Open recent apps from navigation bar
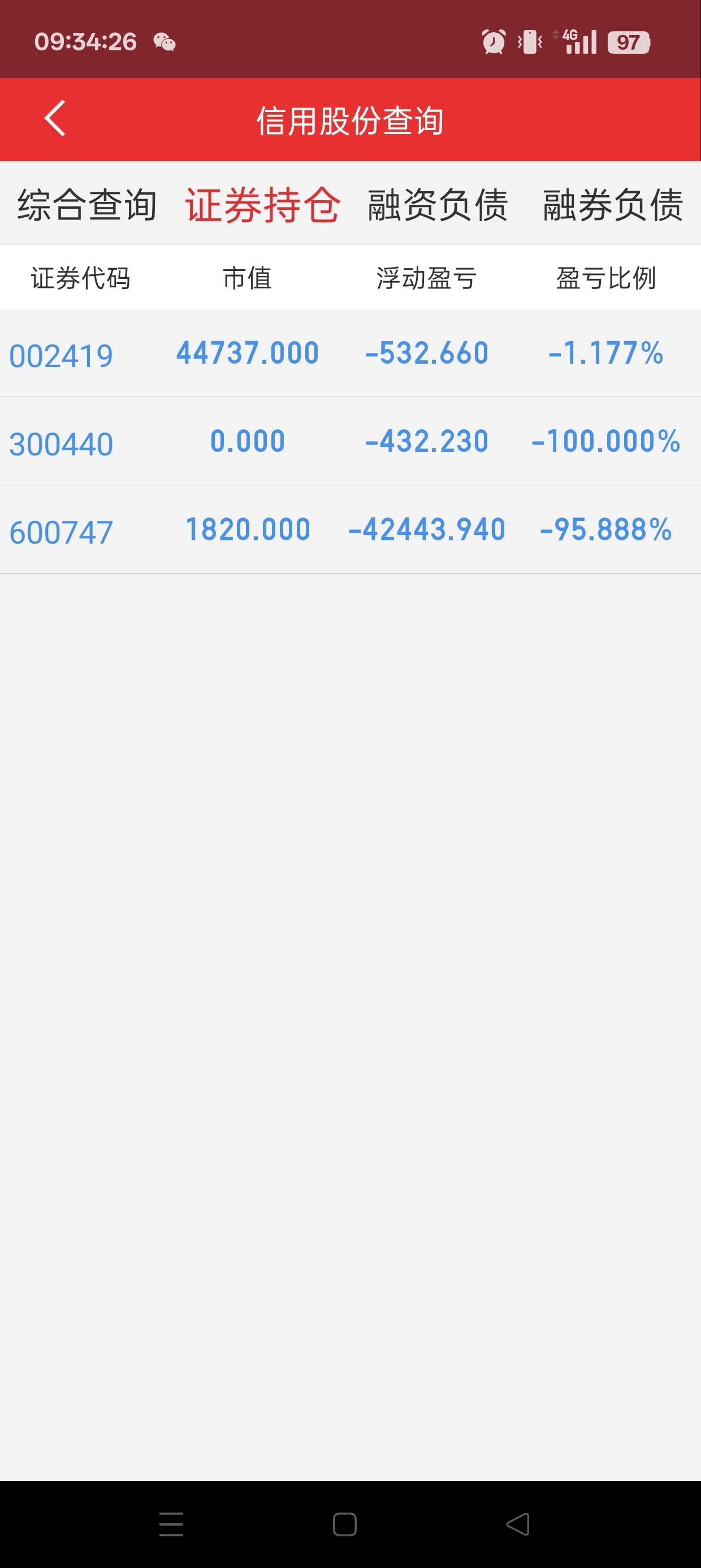This screenshot has height=1568, width=701. point(171,1524)
